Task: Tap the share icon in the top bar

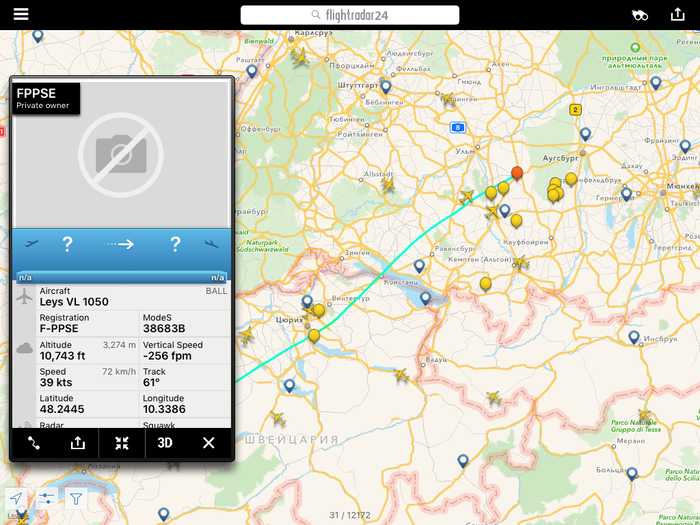Action: tap(678, 14)
